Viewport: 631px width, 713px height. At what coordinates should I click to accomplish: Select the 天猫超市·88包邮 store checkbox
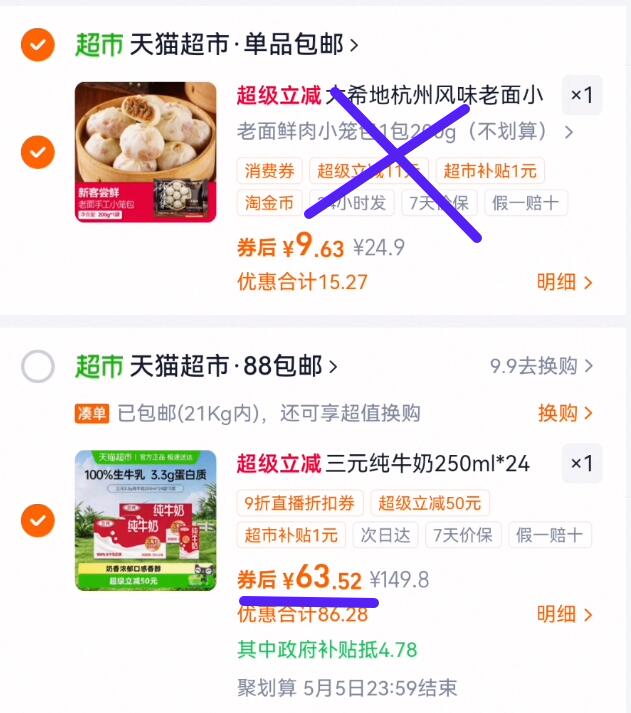(38, 366)
